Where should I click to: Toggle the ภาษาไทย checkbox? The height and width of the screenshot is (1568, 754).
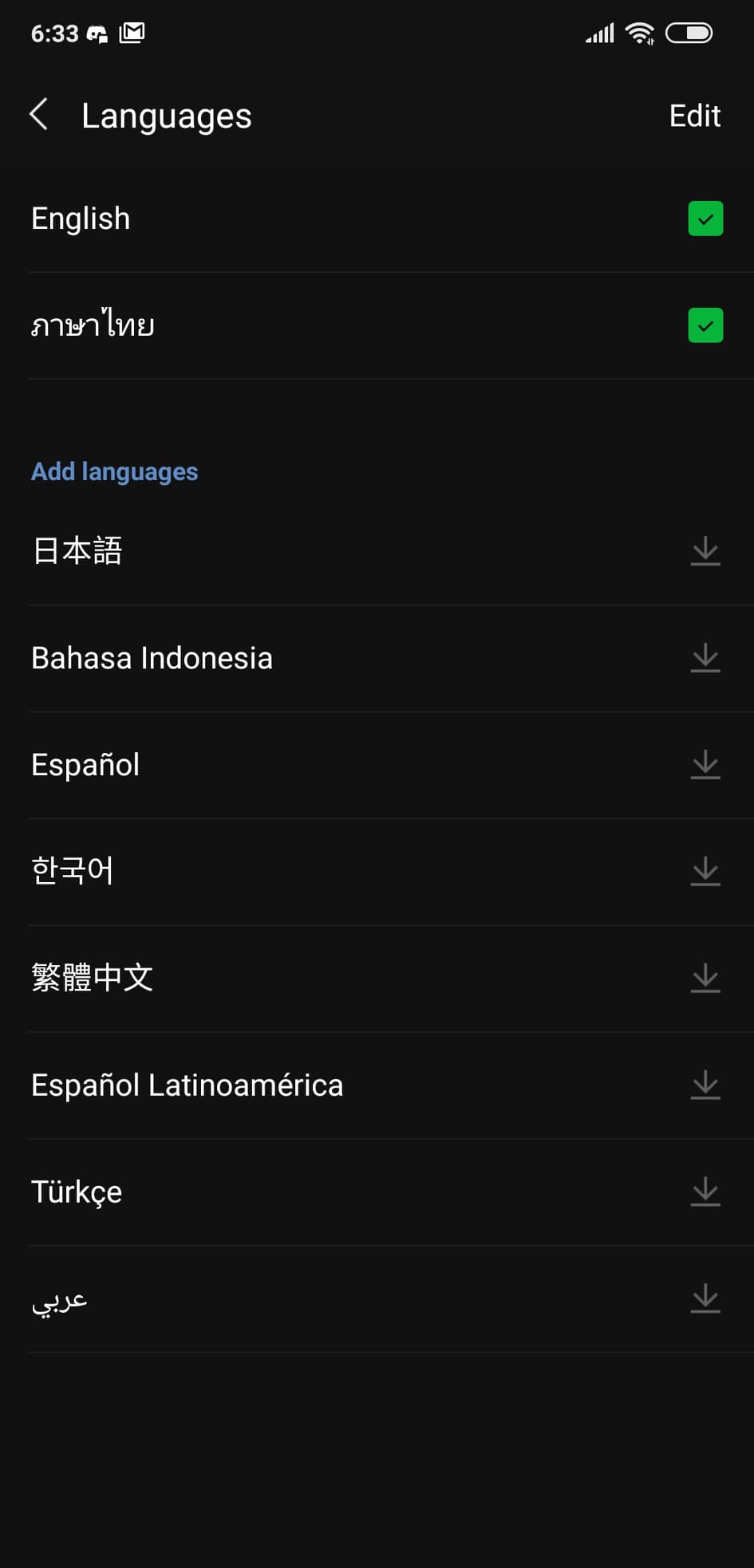point(705,325)
